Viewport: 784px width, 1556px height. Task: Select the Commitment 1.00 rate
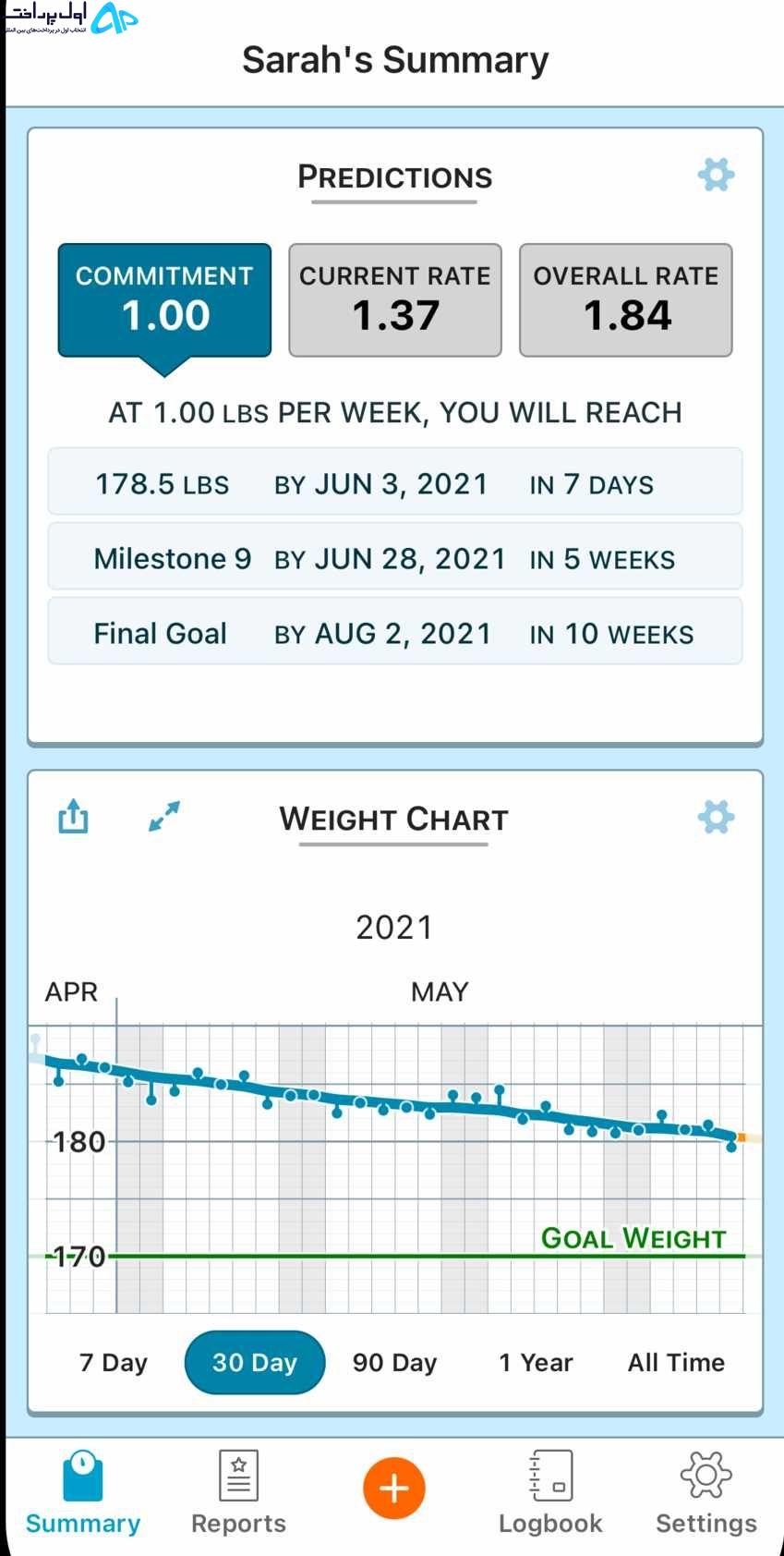coord(164,300)
